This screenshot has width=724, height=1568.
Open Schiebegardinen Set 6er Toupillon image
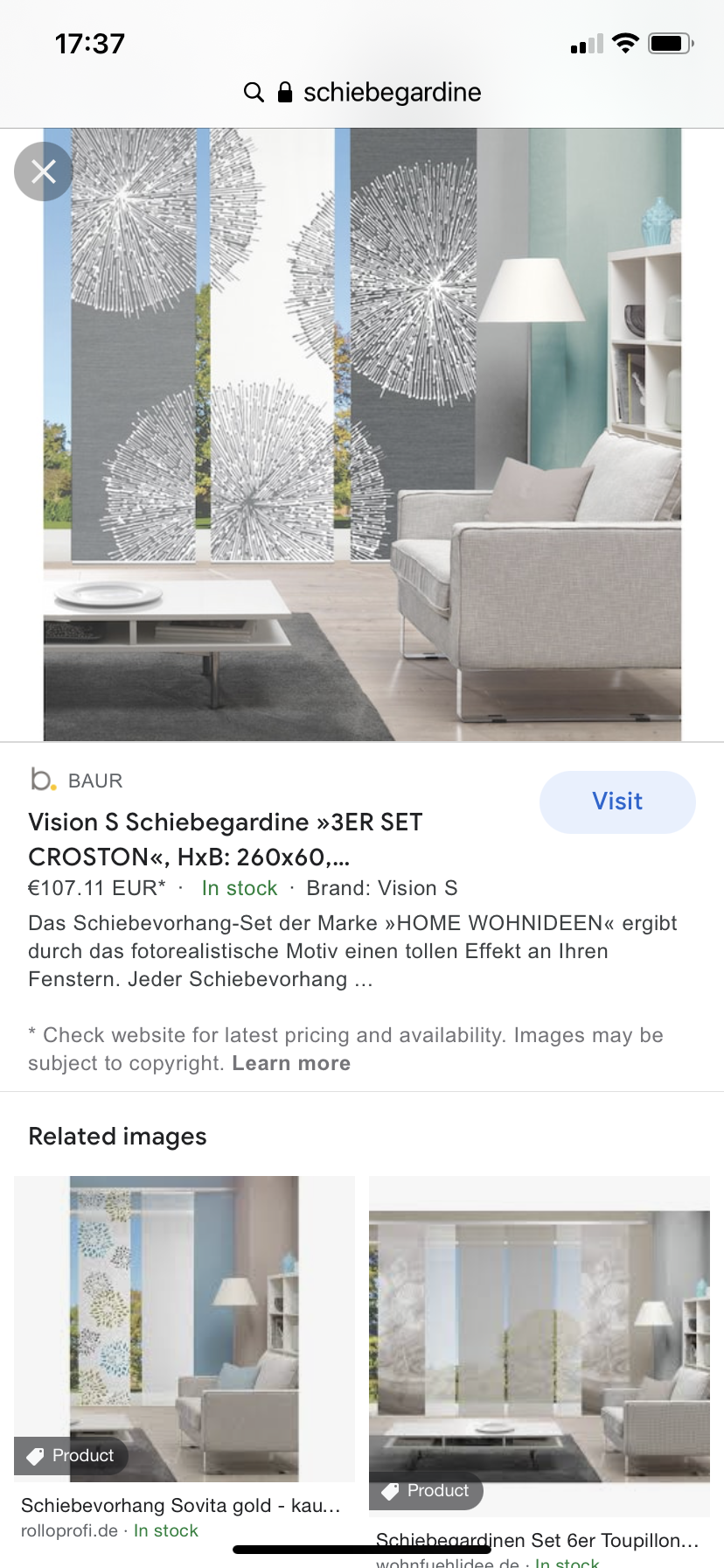tap(539, 1346)
